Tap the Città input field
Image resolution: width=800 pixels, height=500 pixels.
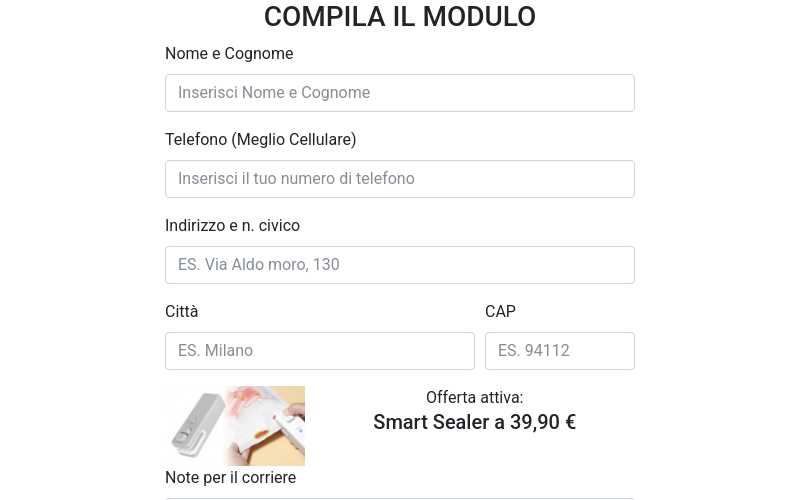pos(319,351)
